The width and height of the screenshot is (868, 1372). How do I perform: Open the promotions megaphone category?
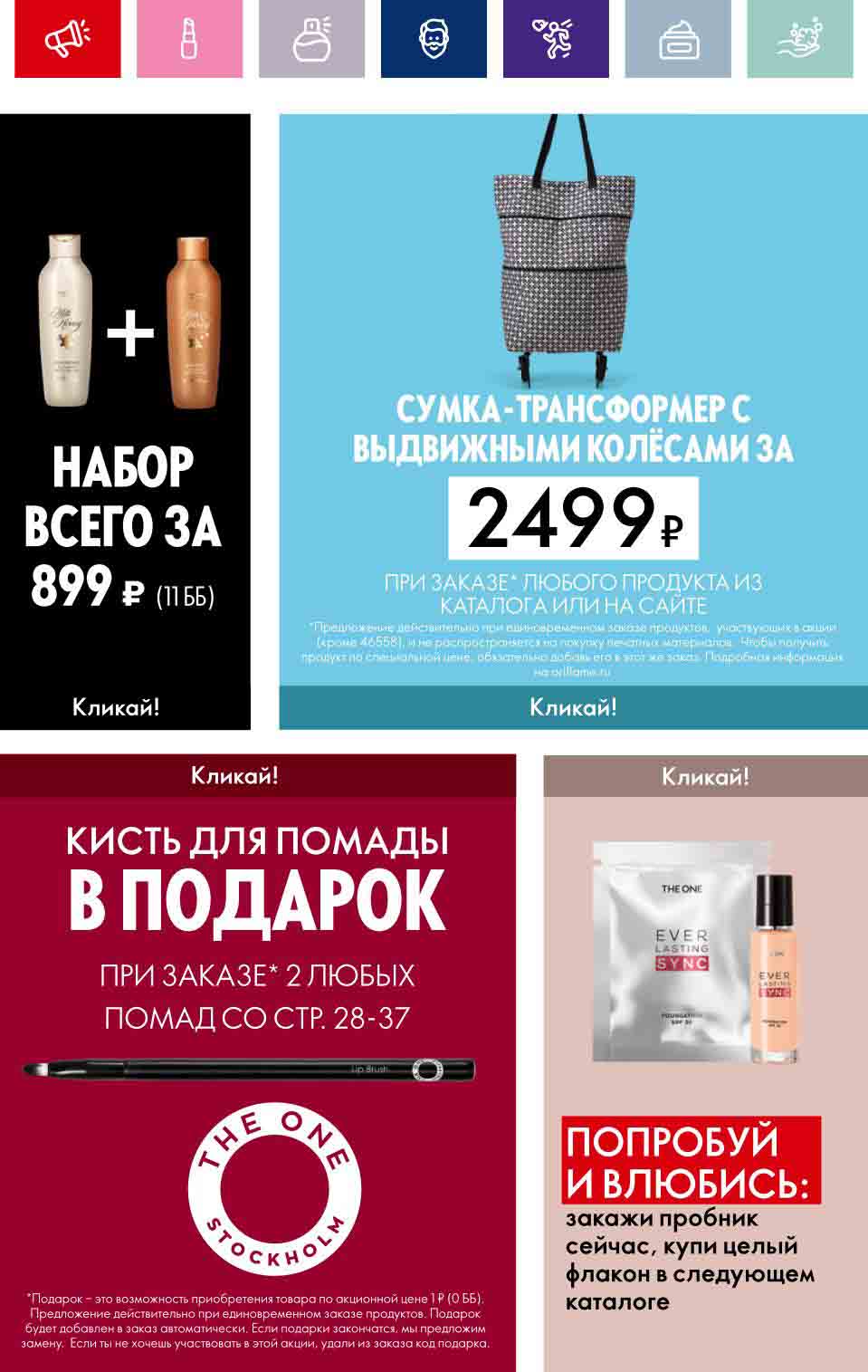coord(68,38)
